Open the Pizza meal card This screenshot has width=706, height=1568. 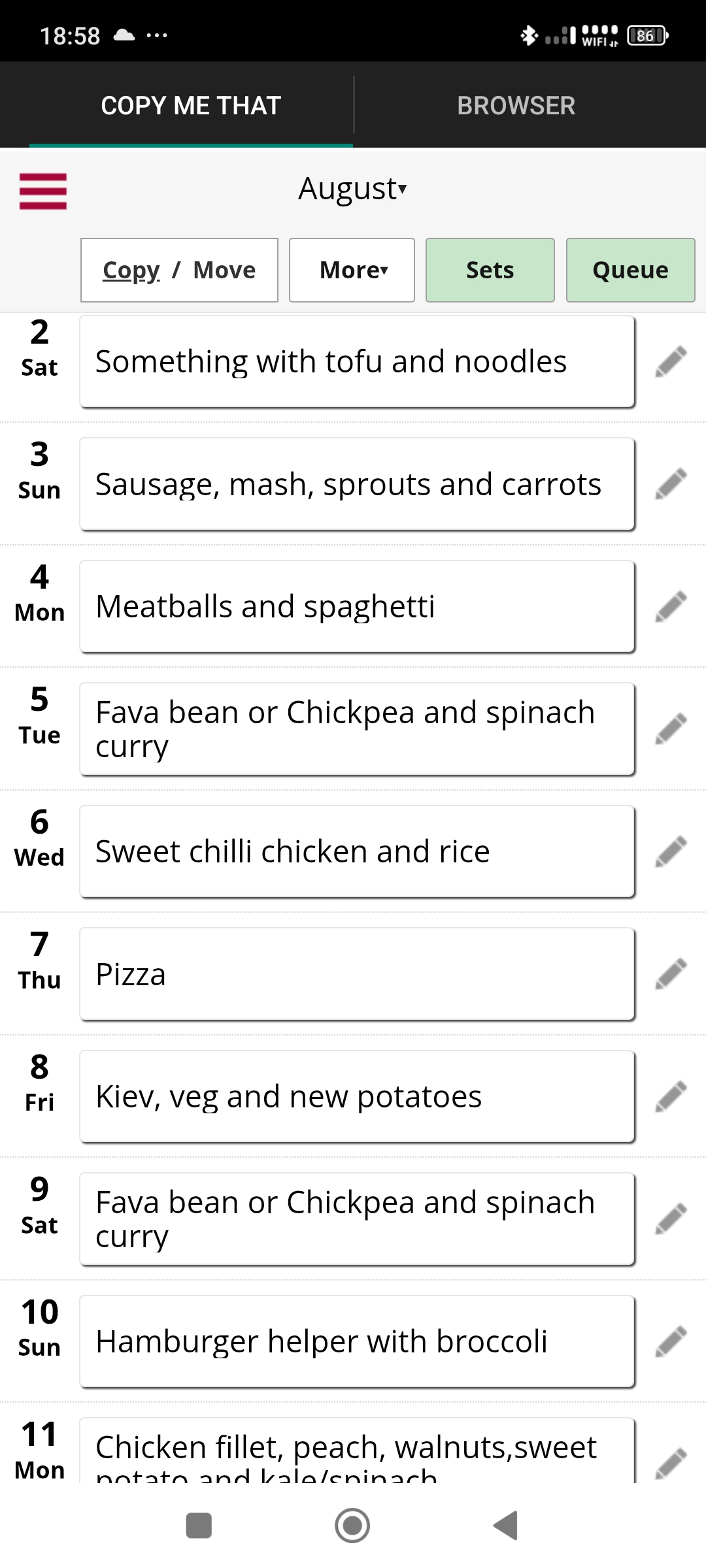click(357, 974)
